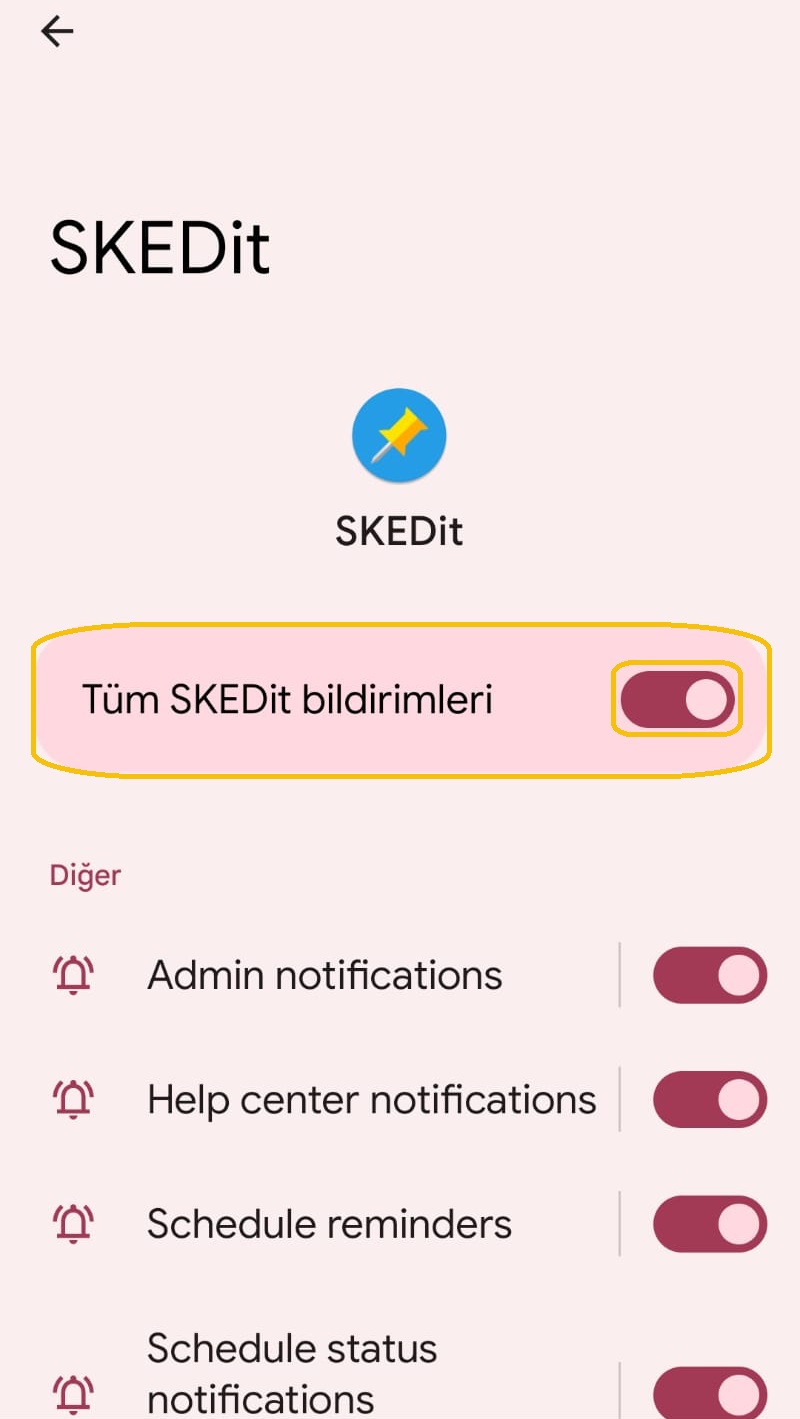Toggle off Help center notifications switch
800x1419 pixels.
click(x=709, y=1100)
